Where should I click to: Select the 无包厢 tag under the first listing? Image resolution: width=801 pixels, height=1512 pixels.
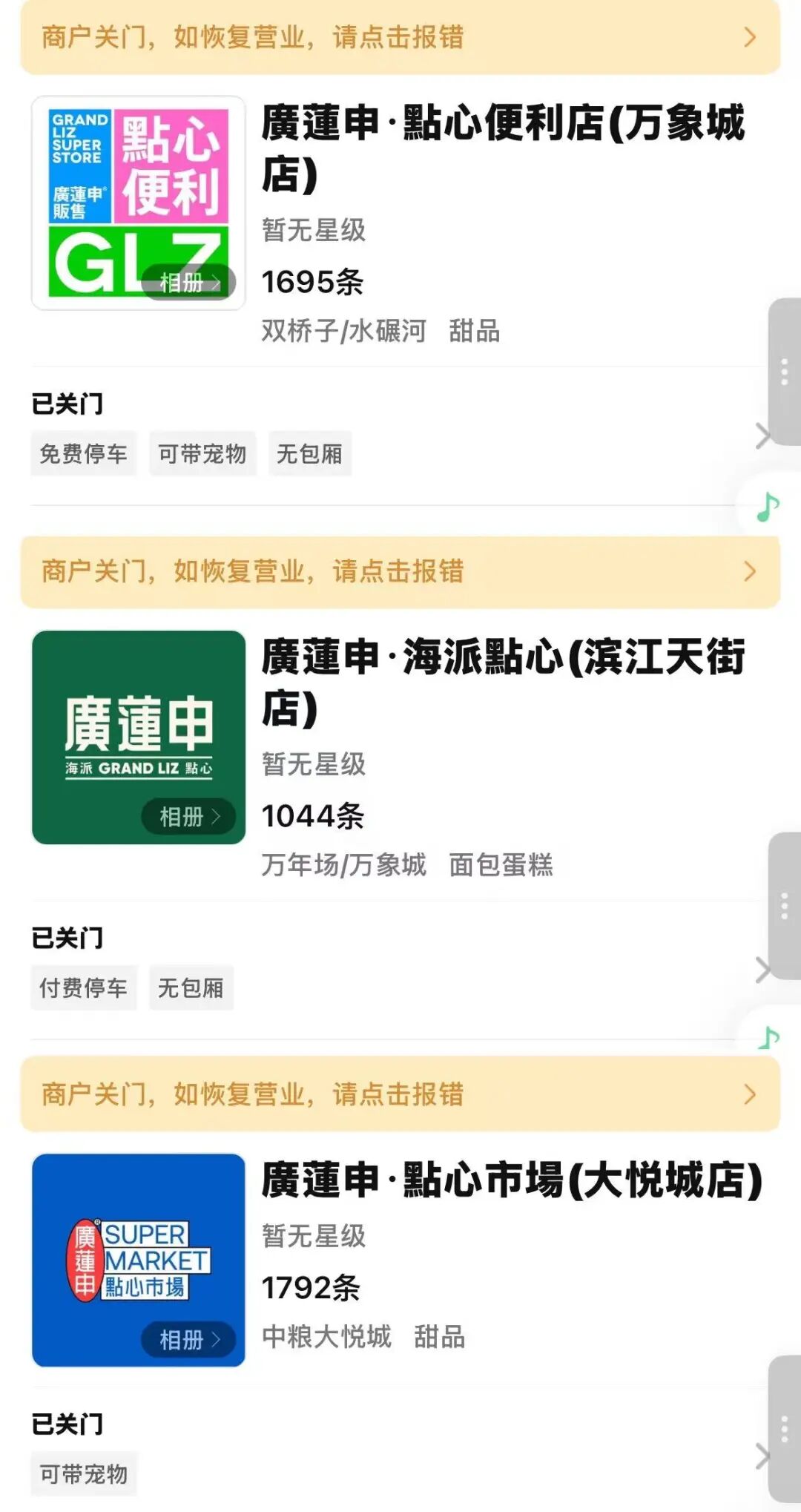coord(309,453)
